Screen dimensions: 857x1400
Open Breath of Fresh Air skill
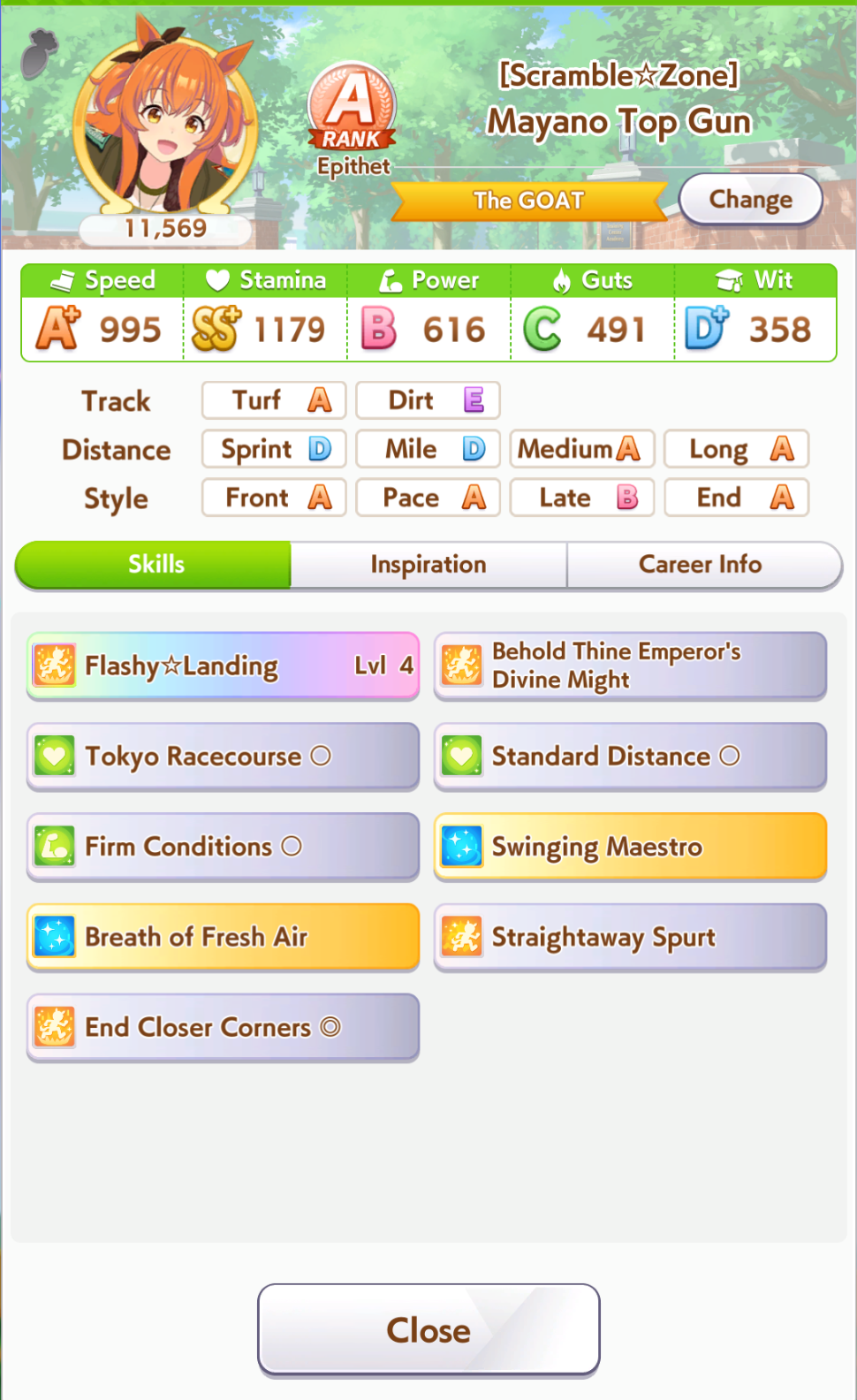223,937
